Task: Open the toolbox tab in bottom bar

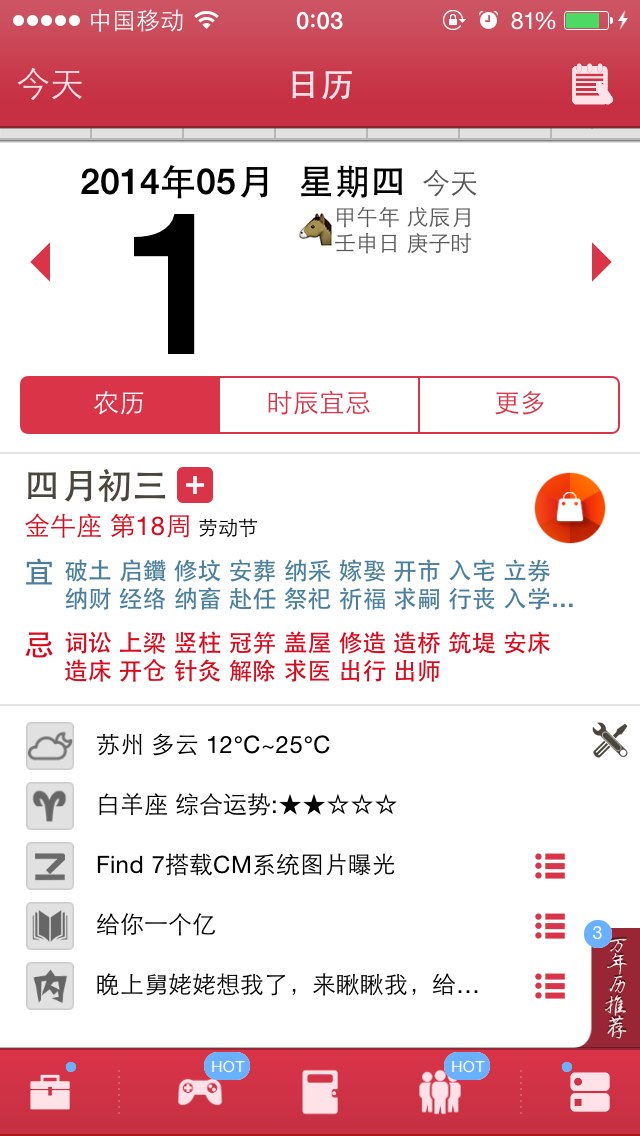Action: 50,1092
